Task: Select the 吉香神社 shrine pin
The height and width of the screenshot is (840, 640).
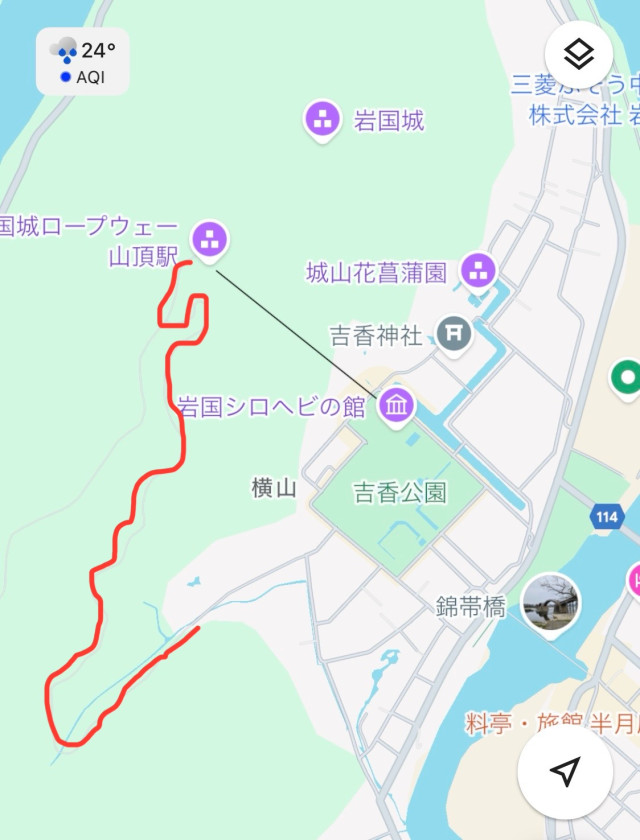Action: pyautogui.click(x=453, y=334)
